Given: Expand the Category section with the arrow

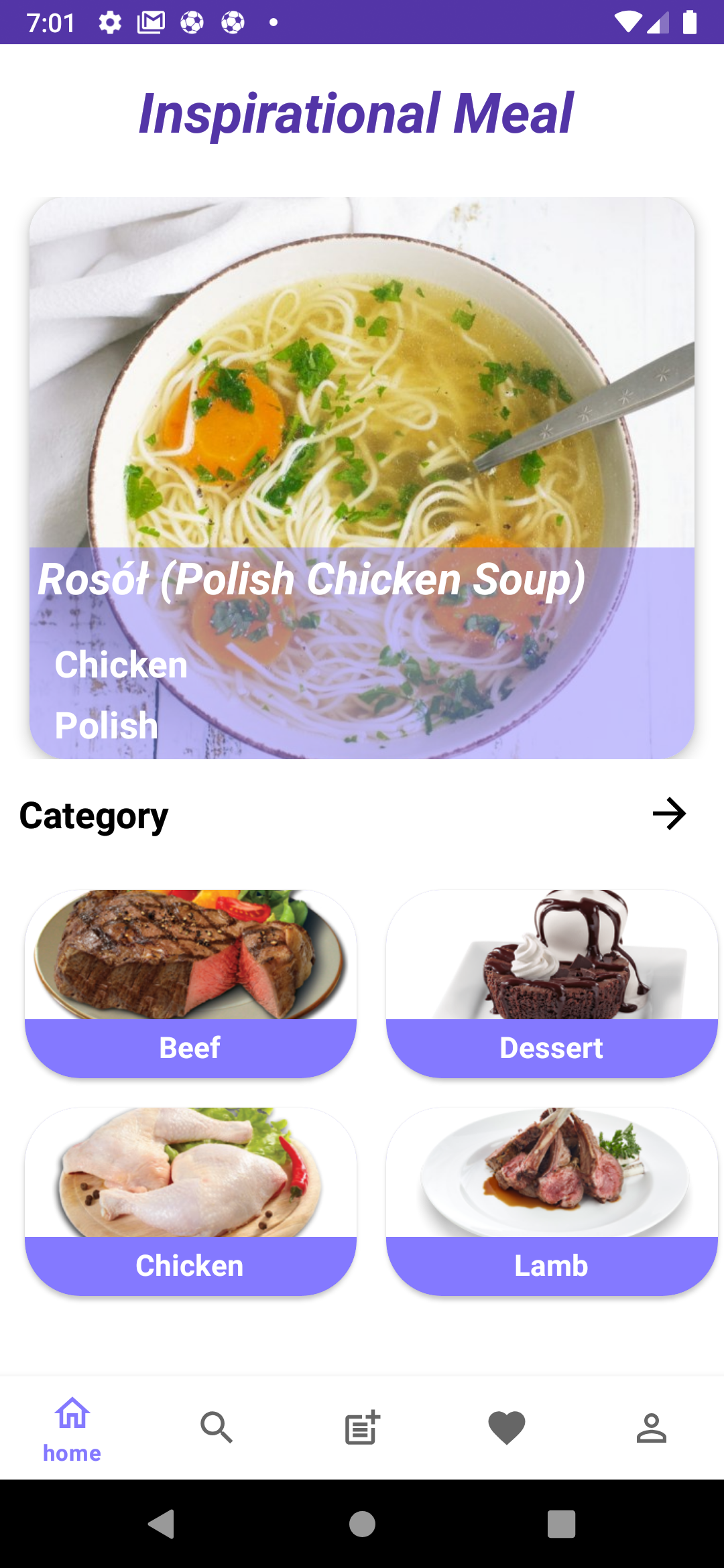Looking at the screenshot, I should point(670,814).
